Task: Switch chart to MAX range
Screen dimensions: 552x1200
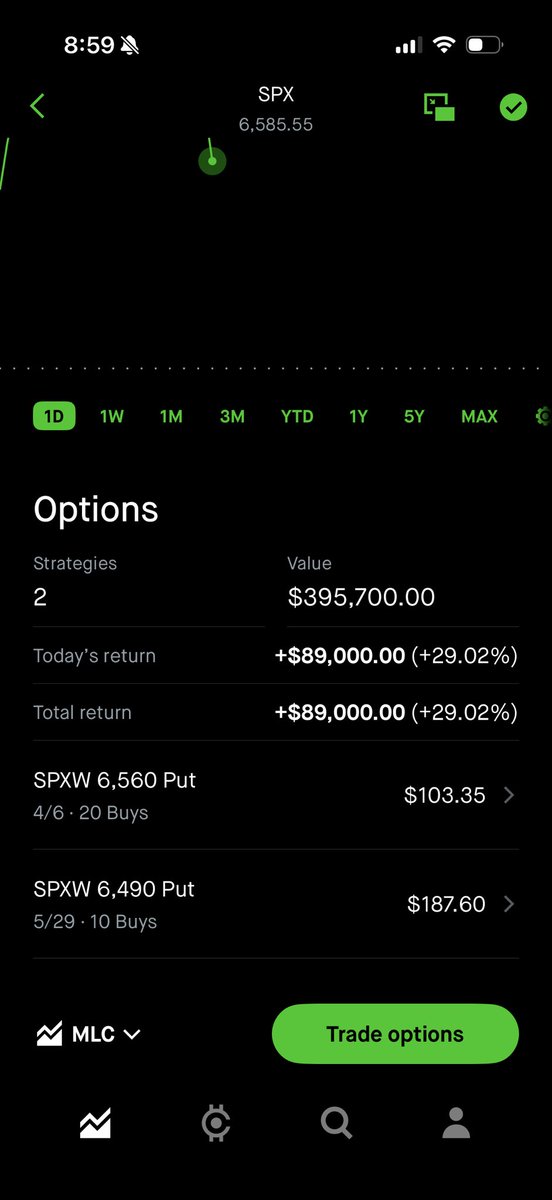Action: [x=479, y=416]
